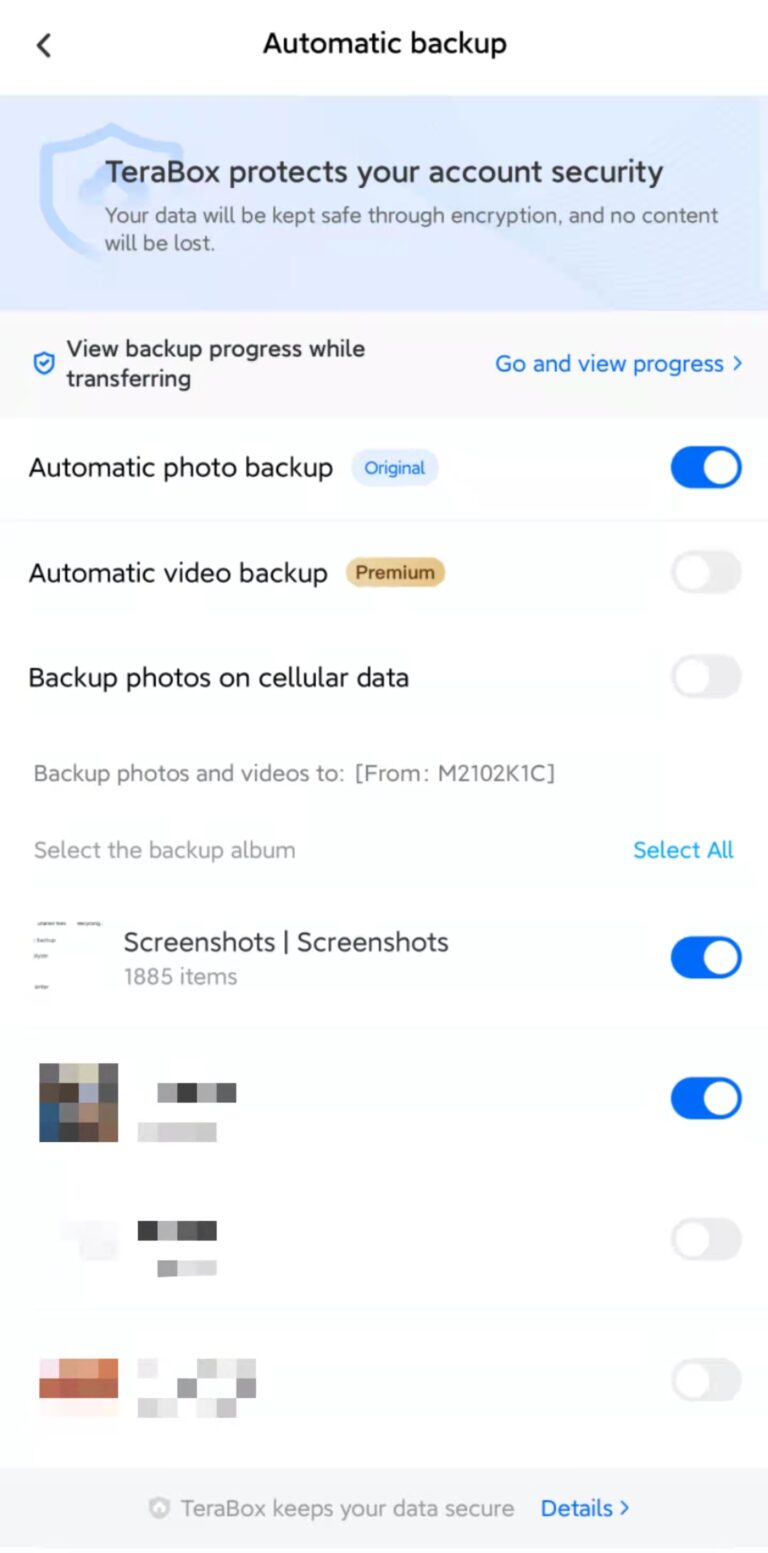Turn off Automatic photo backup
The image size is (768, 1553).
pyautogui.click(x=706, y=467)
